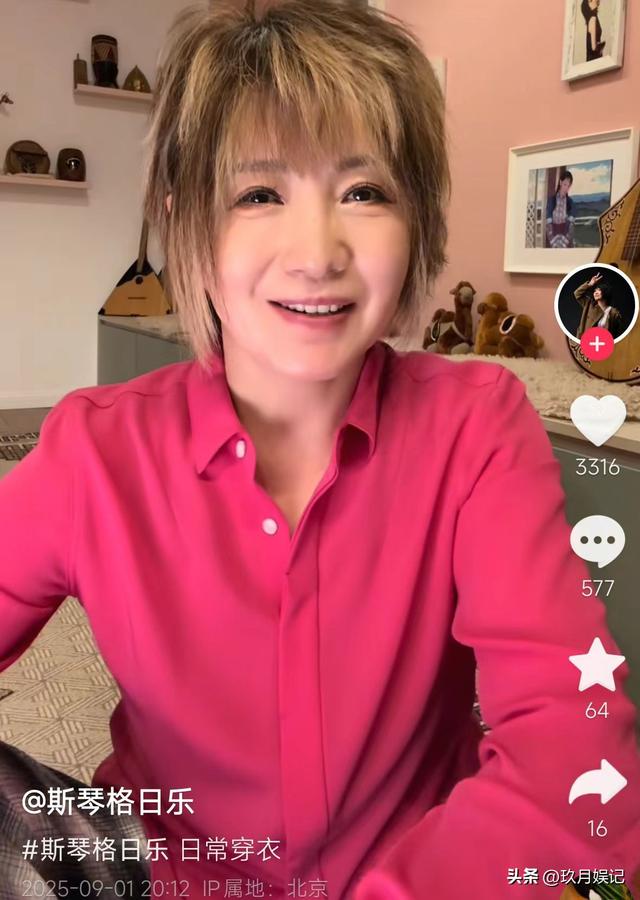Open the creator's profile avatar
The height and width of the screenshot is (900, 640).
(596, 303)
